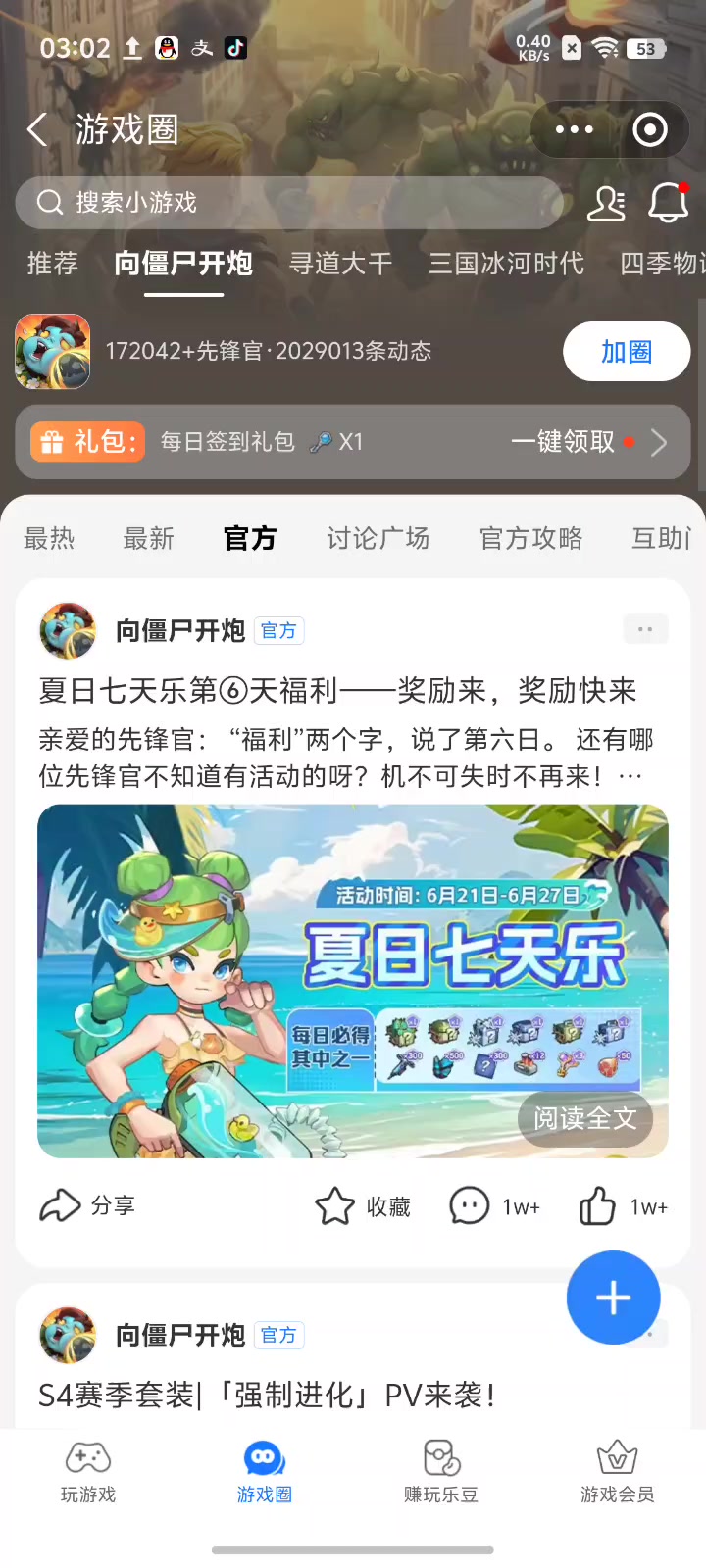The image size is (706, 1568).
Task: Open more options on 夏日七天乐 post
Action: [x=645, y=629]
